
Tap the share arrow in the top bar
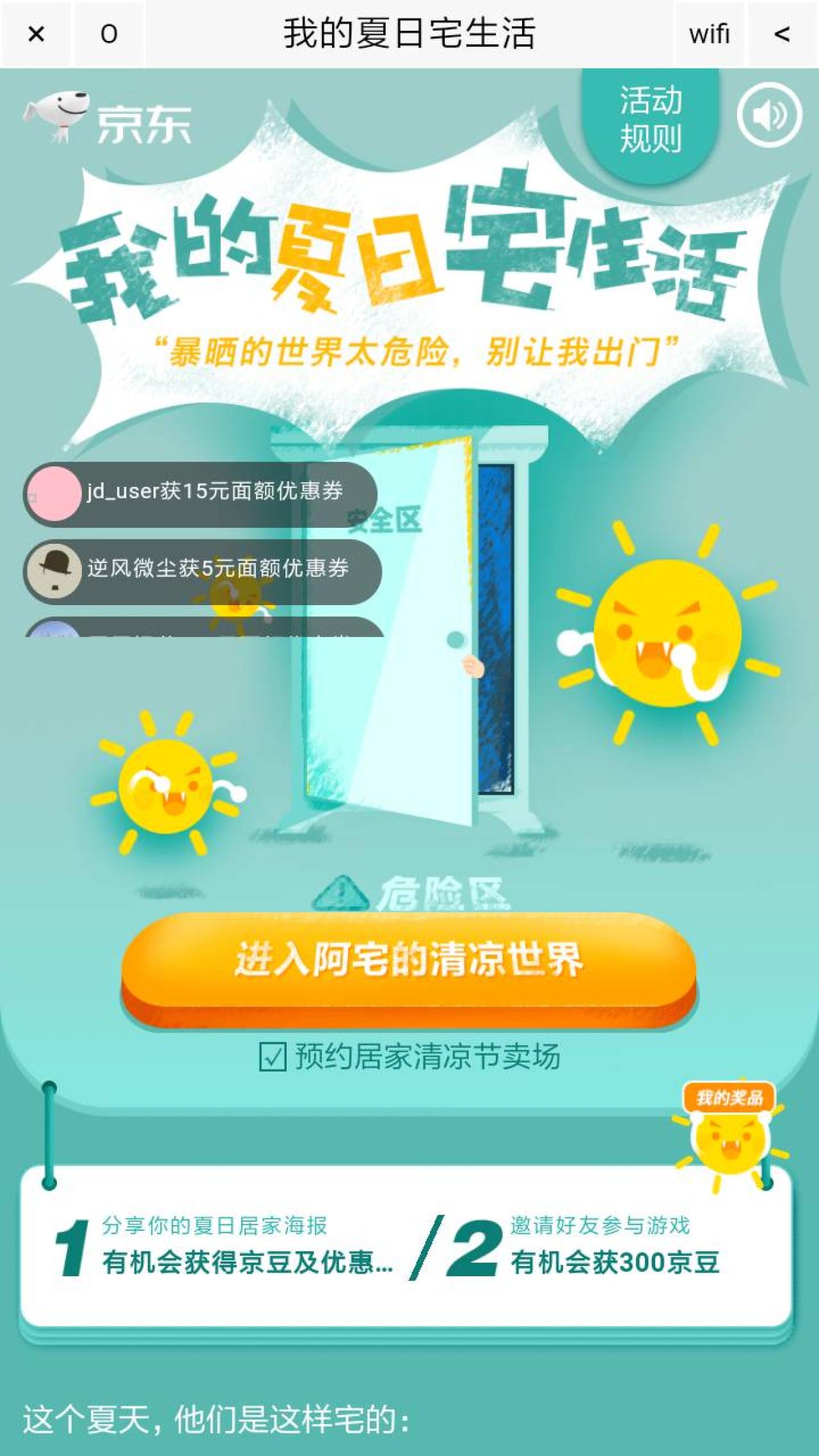pyautogui.click(x=782, y=34)
